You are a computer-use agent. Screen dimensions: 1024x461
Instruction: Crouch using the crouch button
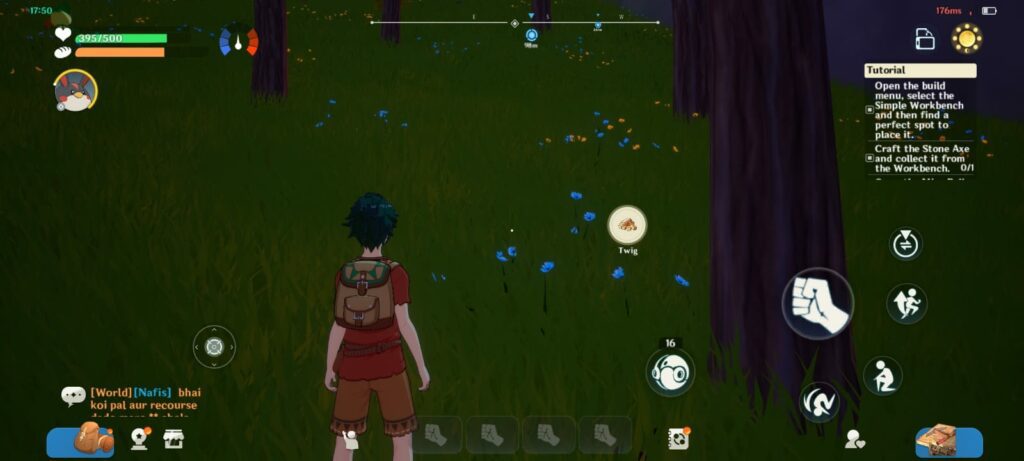(x=882, y=376)
